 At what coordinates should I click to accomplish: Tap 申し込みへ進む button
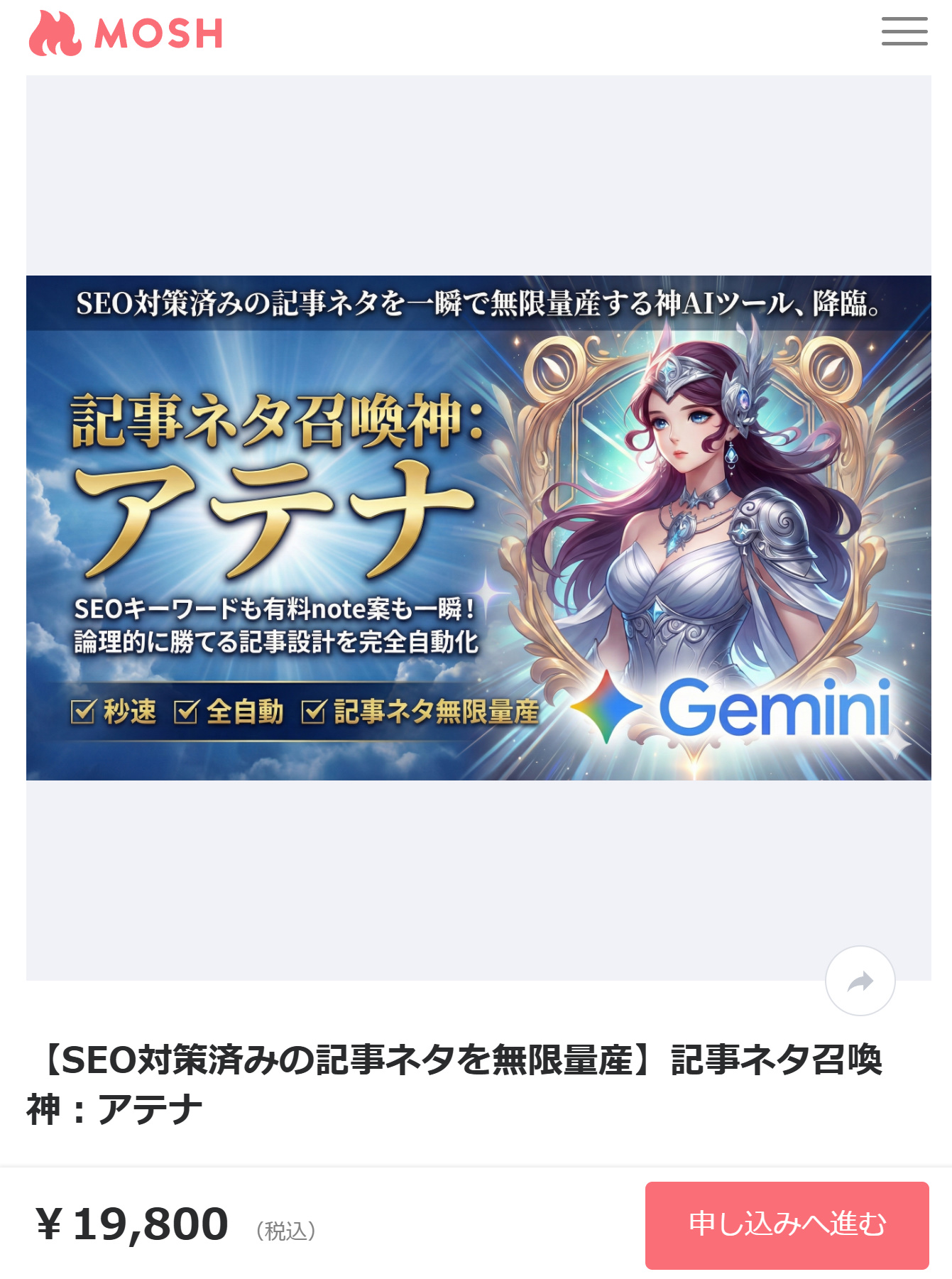[787, 1224]
